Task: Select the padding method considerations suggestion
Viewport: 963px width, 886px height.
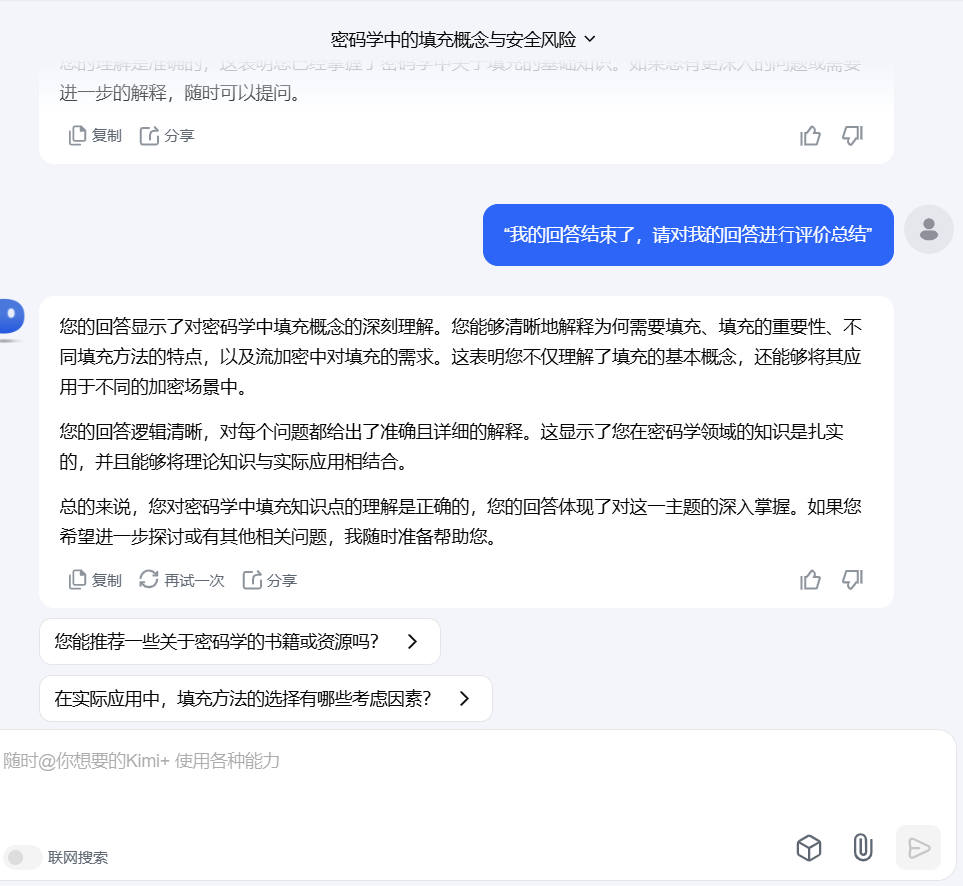Action: tap(265, 699)
